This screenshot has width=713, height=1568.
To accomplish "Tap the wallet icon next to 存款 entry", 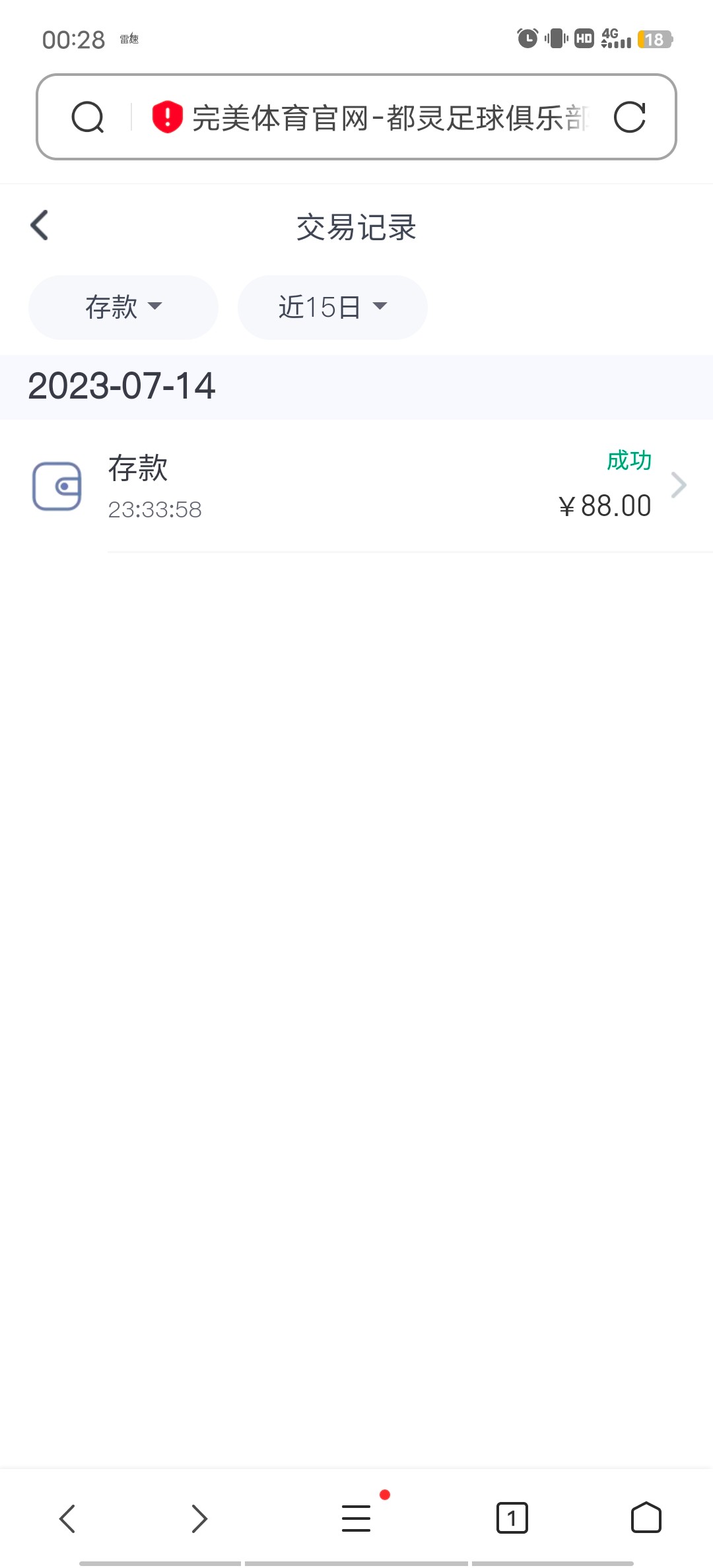I will (x=57, y=486).
